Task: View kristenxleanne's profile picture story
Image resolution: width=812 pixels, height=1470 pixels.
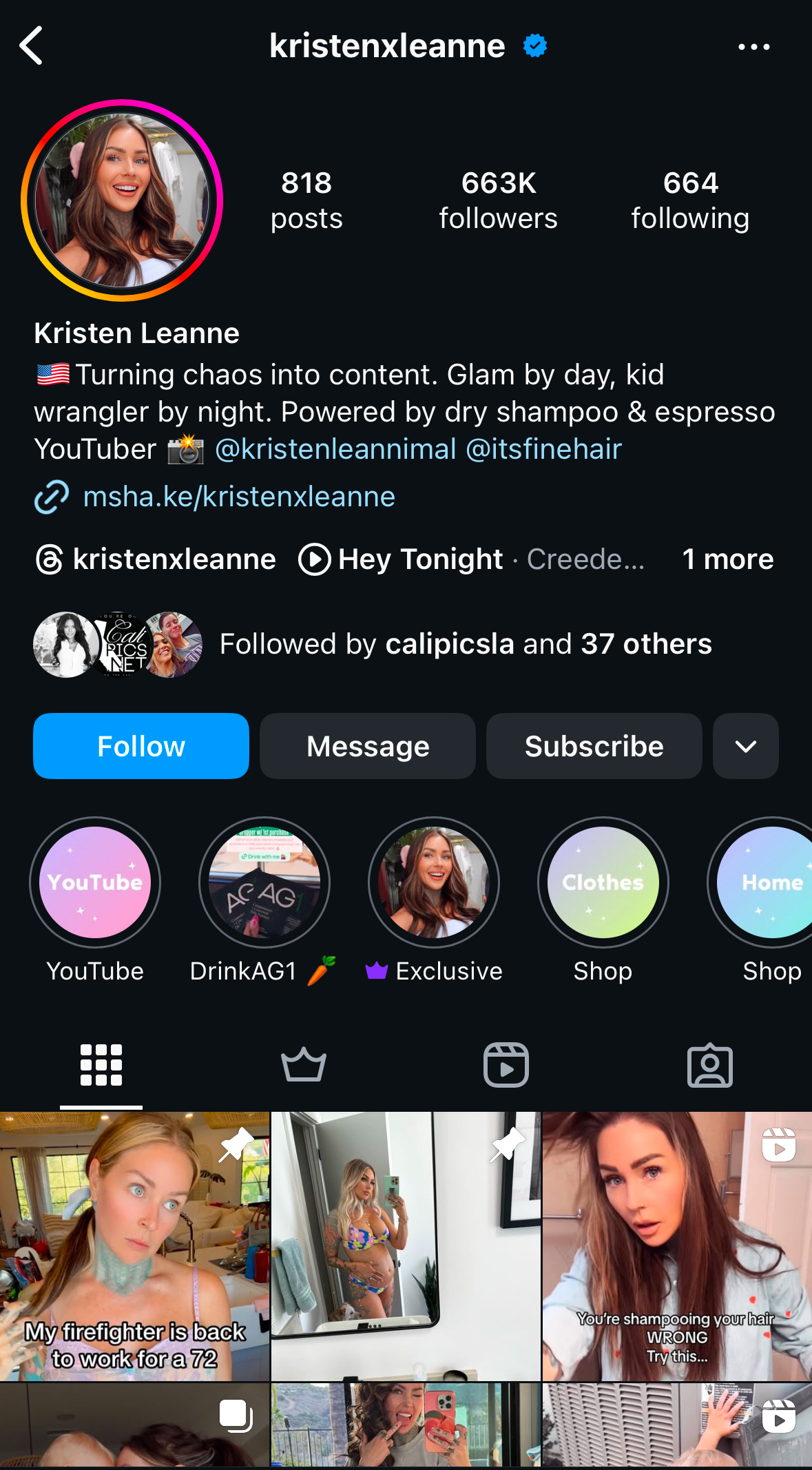Action: click(122, 200)
